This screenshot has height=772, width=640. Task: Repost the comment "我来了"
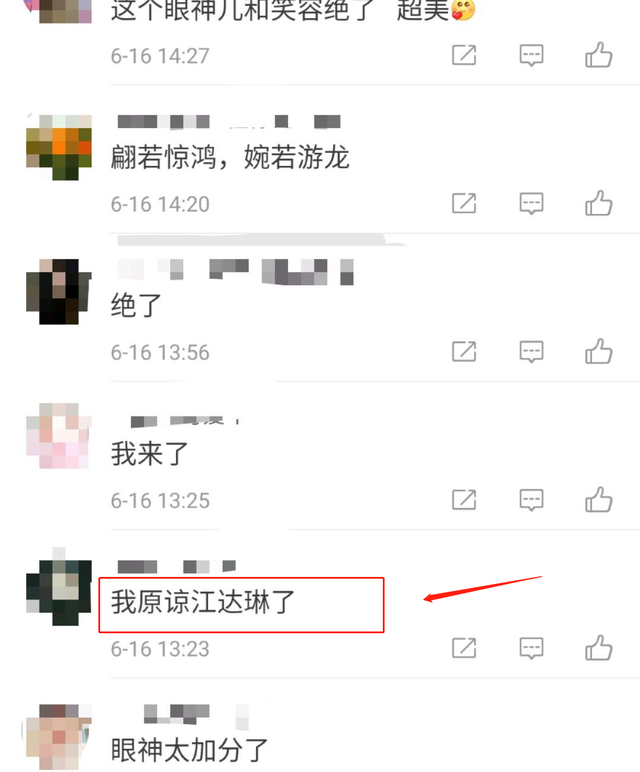tap(464, 499)
